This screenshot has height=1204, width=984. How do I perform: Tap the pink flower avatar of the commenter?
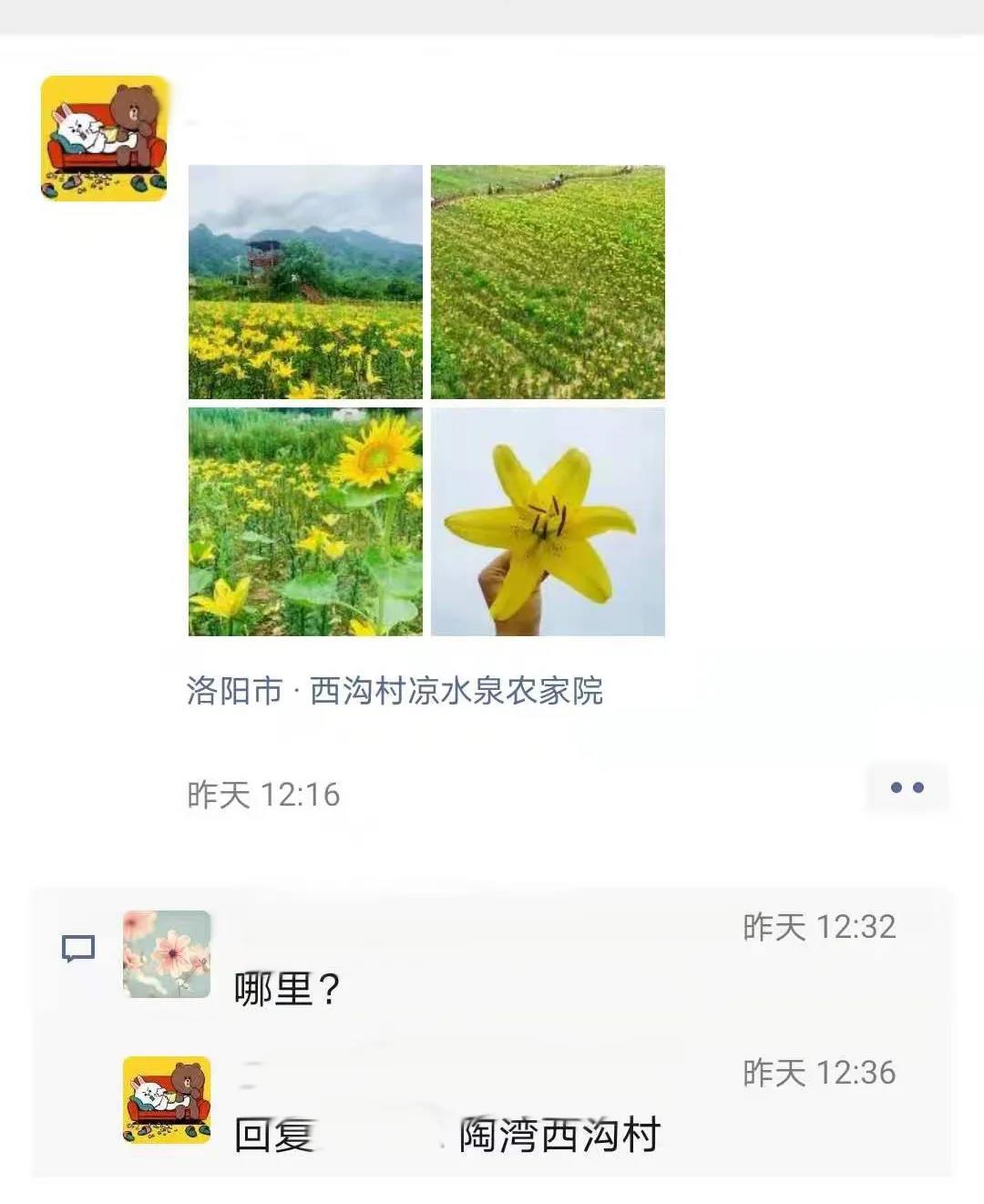(x=167, y=953)
